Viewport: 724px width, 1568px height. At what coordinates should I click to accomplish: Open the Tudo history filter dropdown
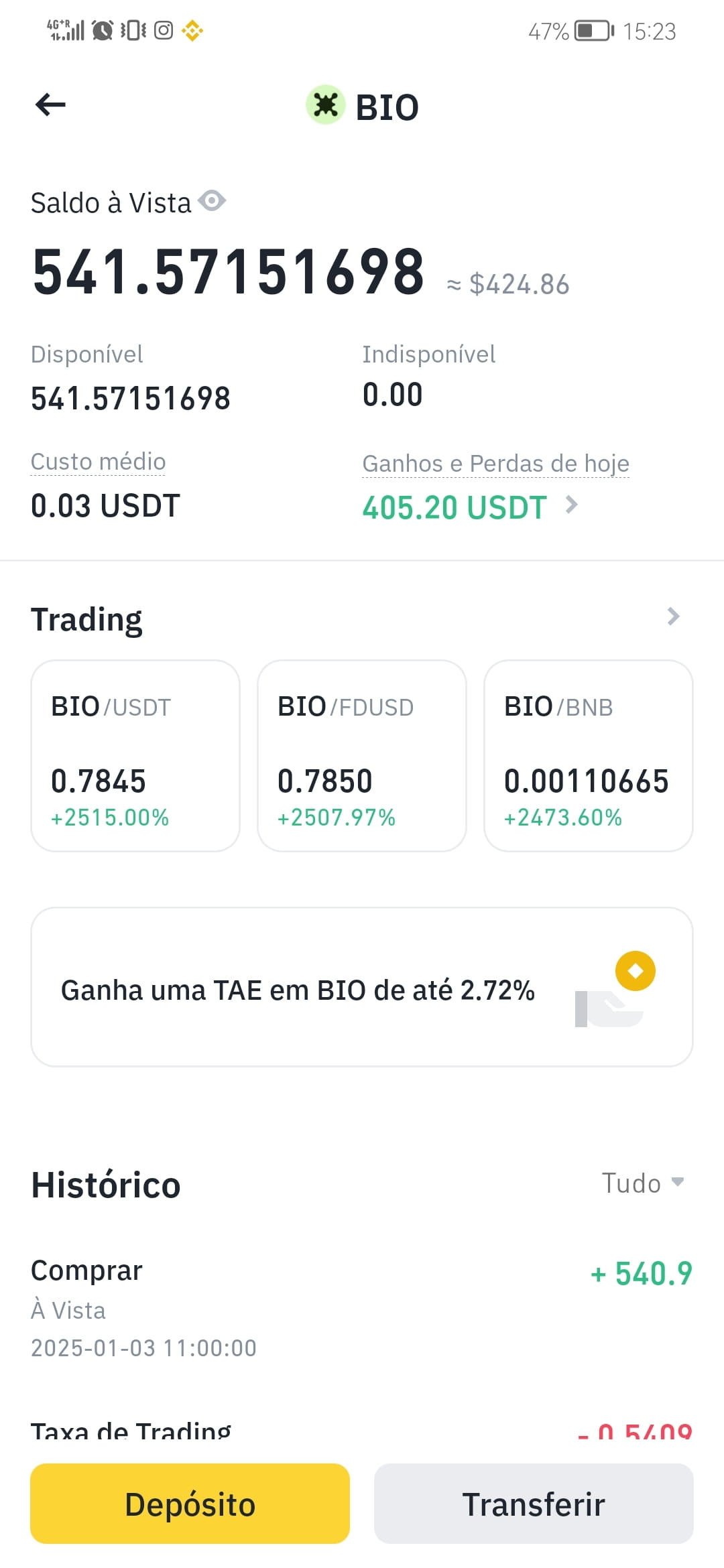pos(643,1183)
